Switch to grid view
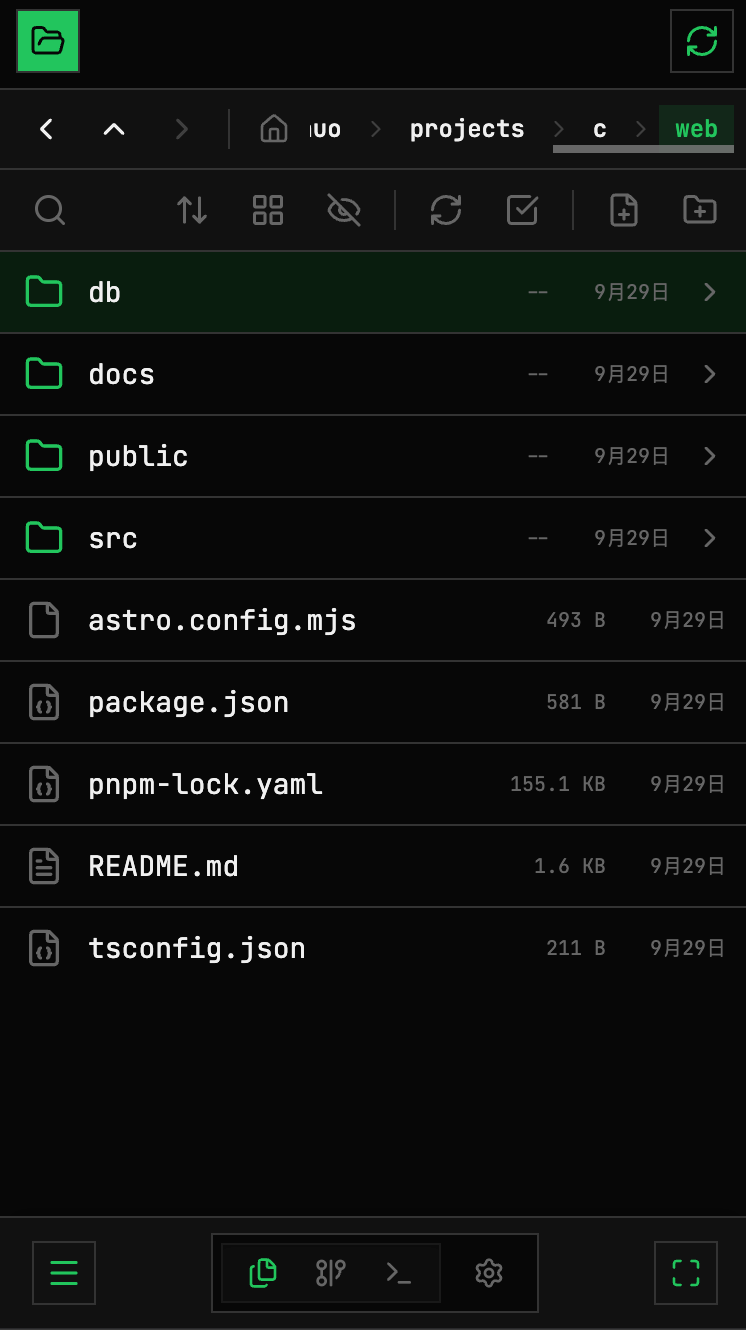This screenshot has height=1330, width=746. tap(268, 210)
